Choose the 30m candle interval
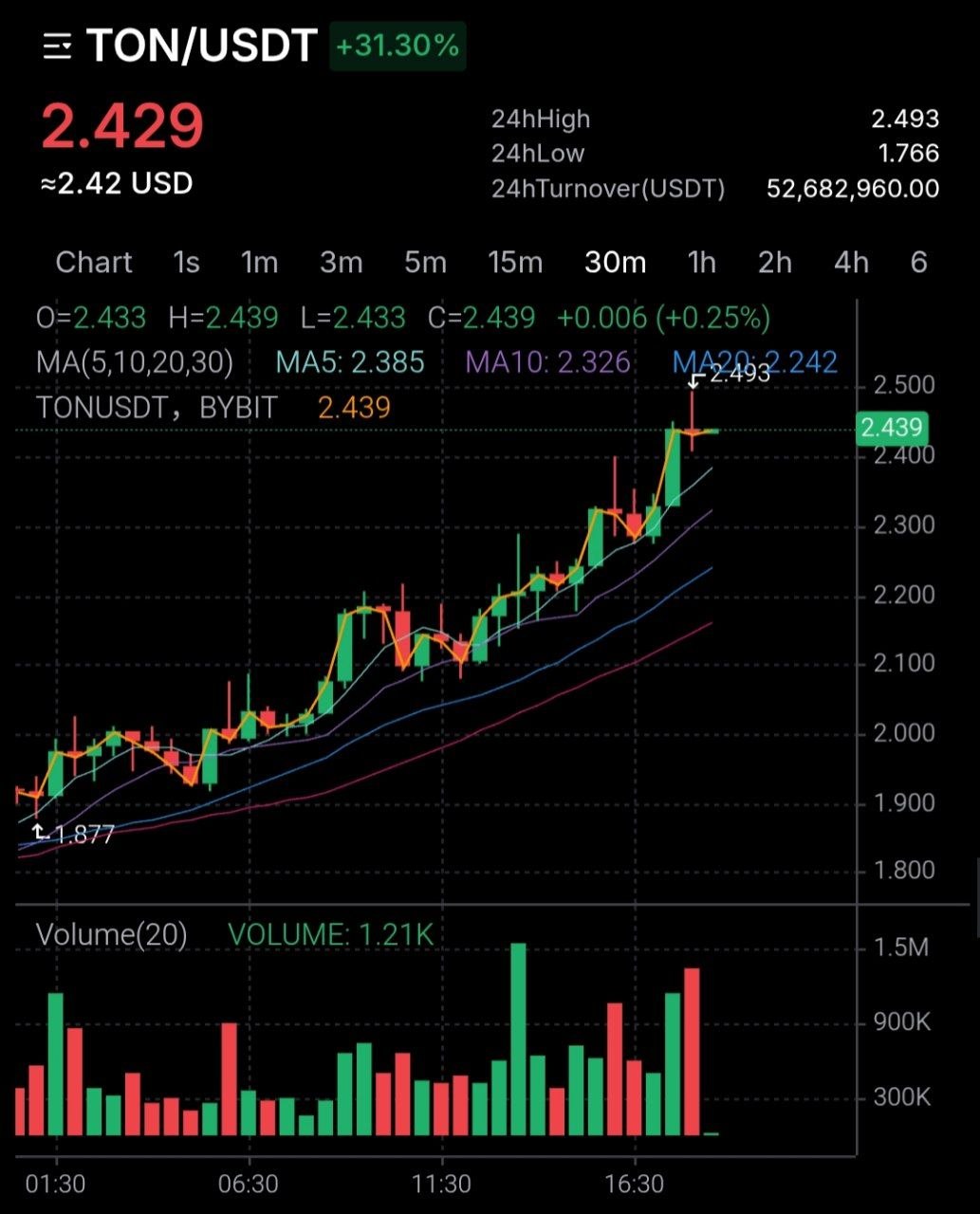The image size is (980, 1214). coord(615,263)
